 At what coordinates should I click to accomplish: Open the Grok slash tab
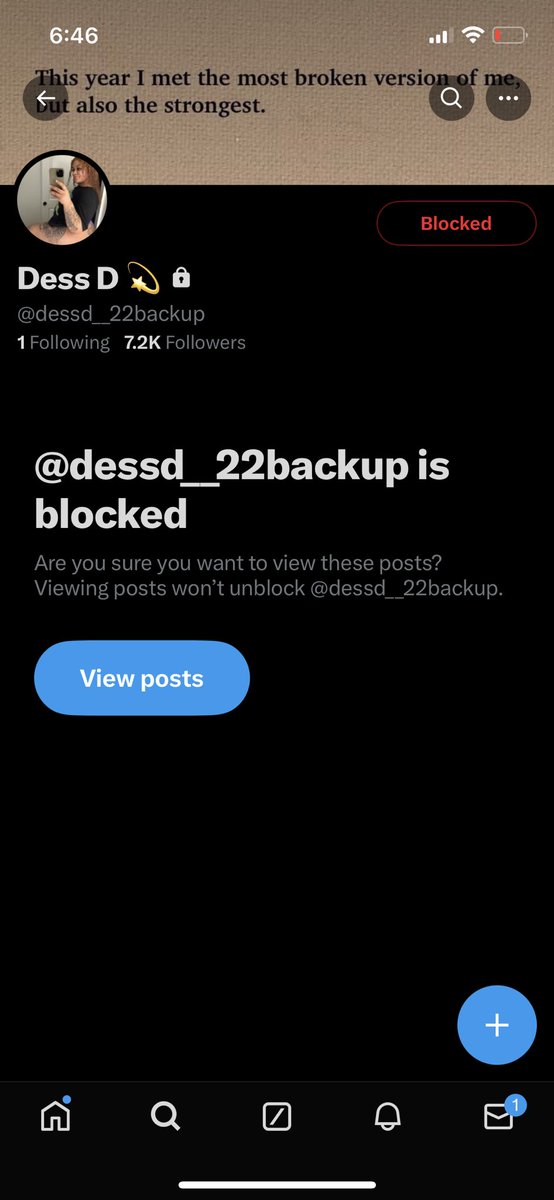click(277, 1116)
